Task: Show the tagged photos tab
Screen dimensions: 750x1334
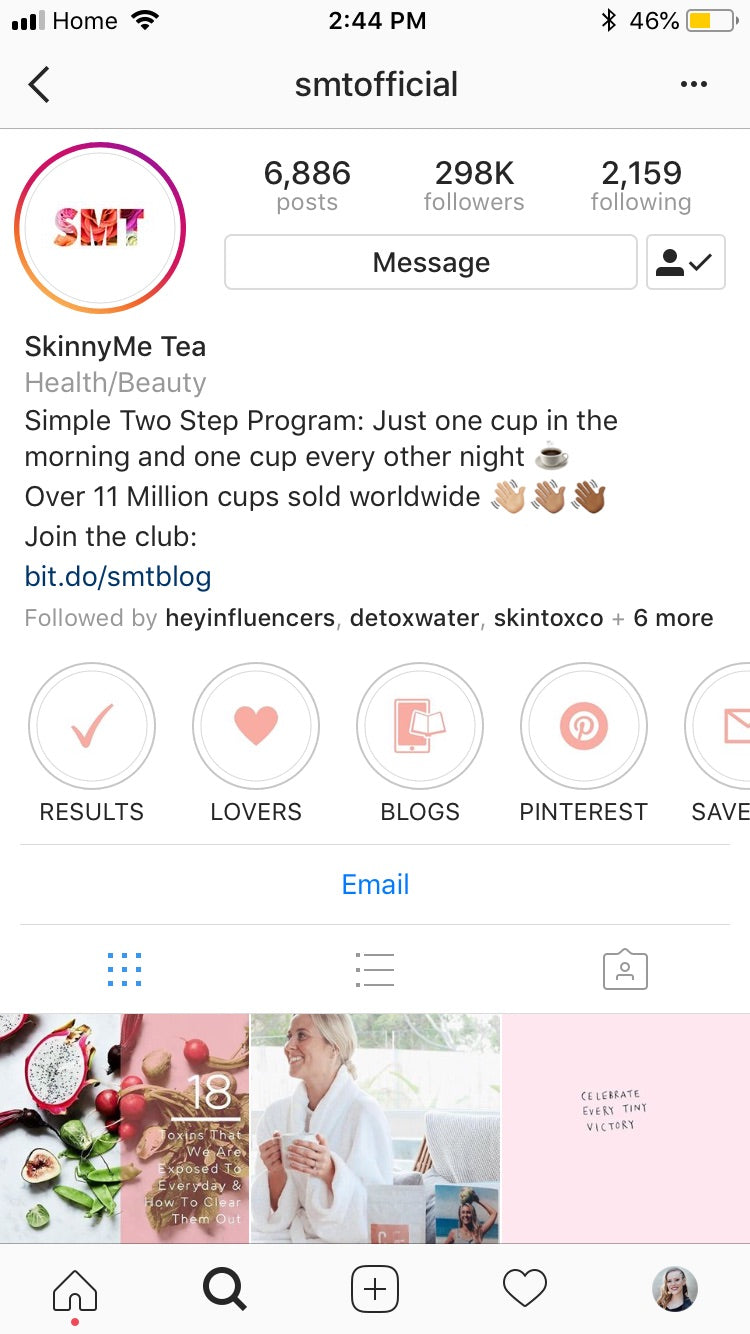Action: (x=625, y=969)
